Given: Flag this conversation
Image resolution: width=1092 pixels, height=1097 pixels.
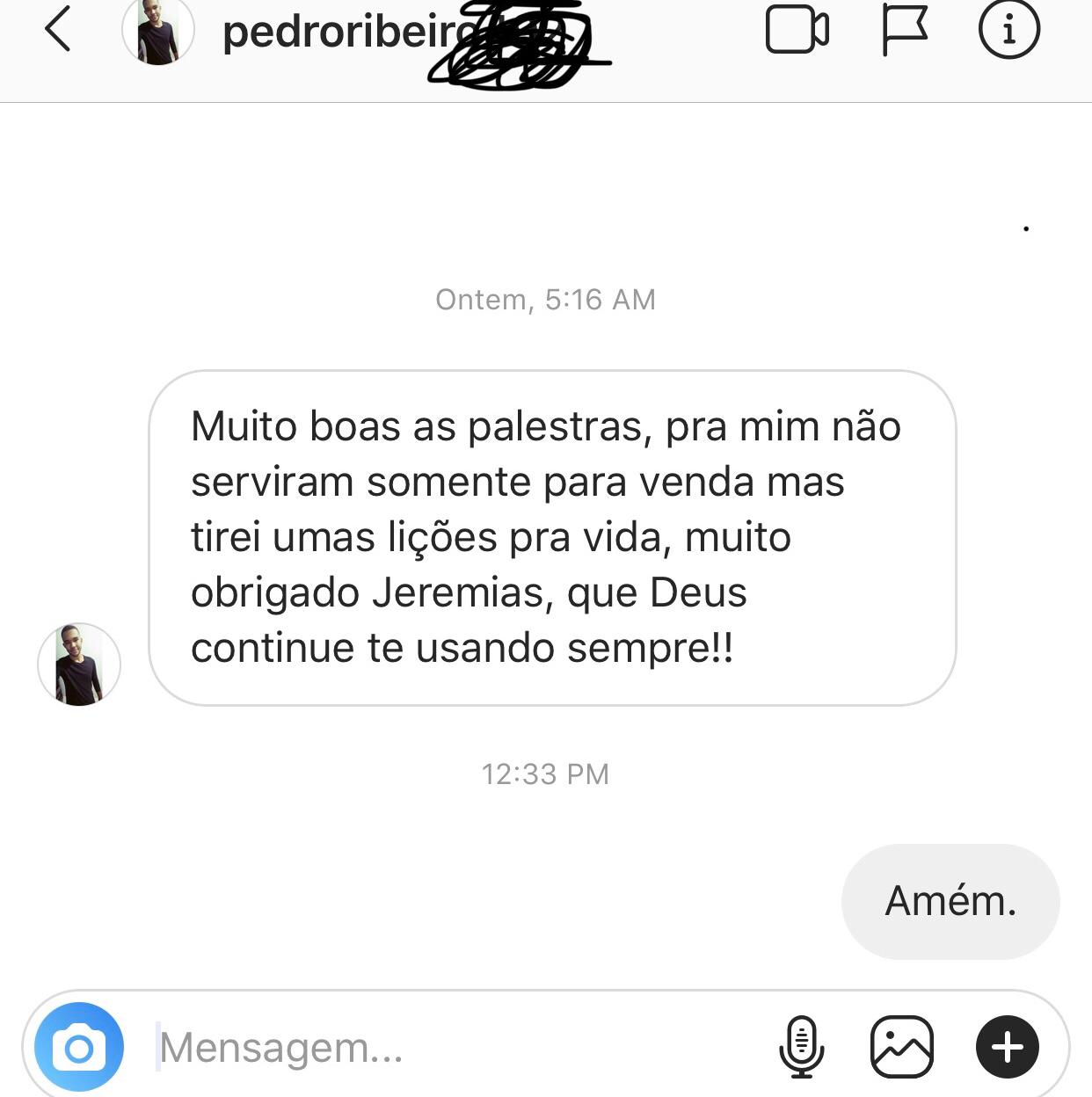Looking at the screenshot, I should click(x=904, y=30).
